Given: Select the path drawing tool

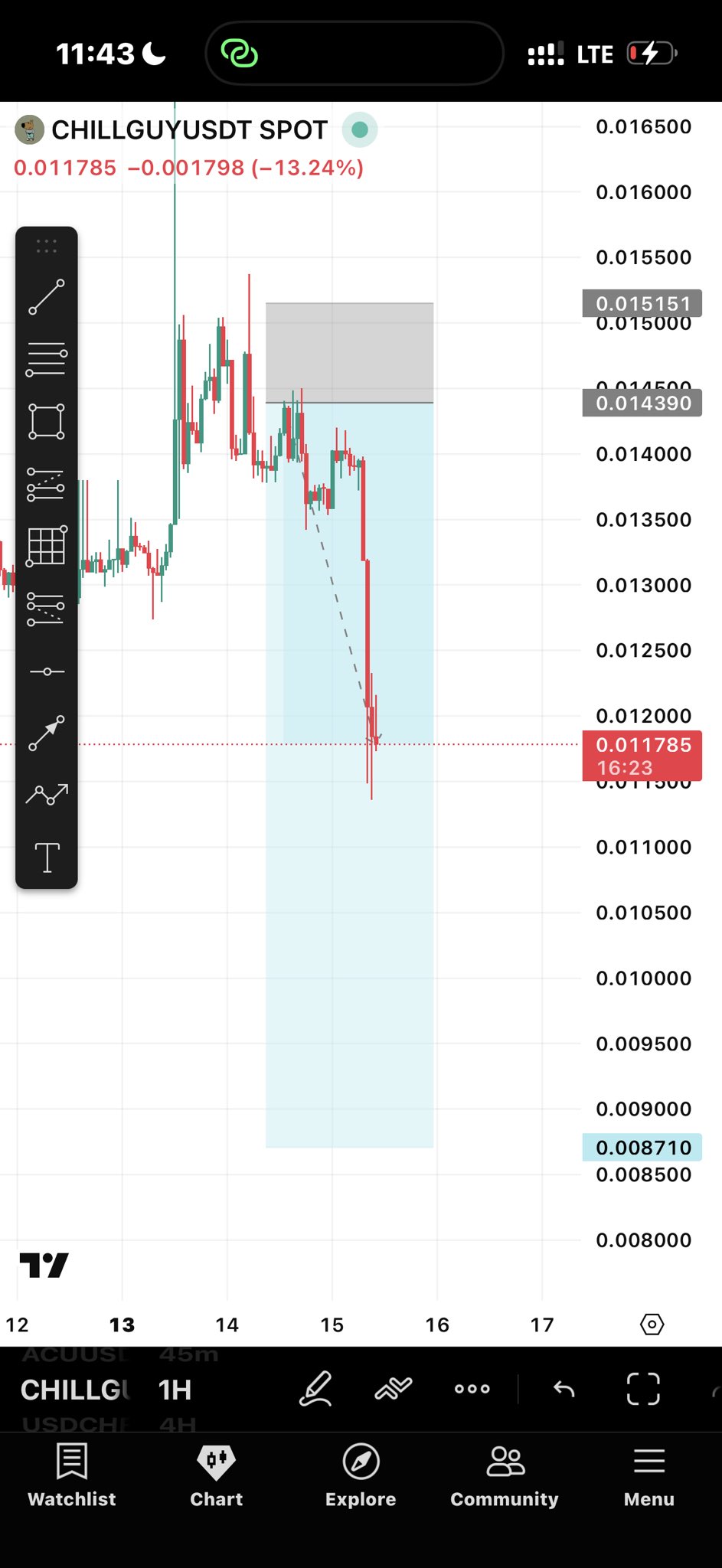Looking at the screenshot, I should [47, 795].
